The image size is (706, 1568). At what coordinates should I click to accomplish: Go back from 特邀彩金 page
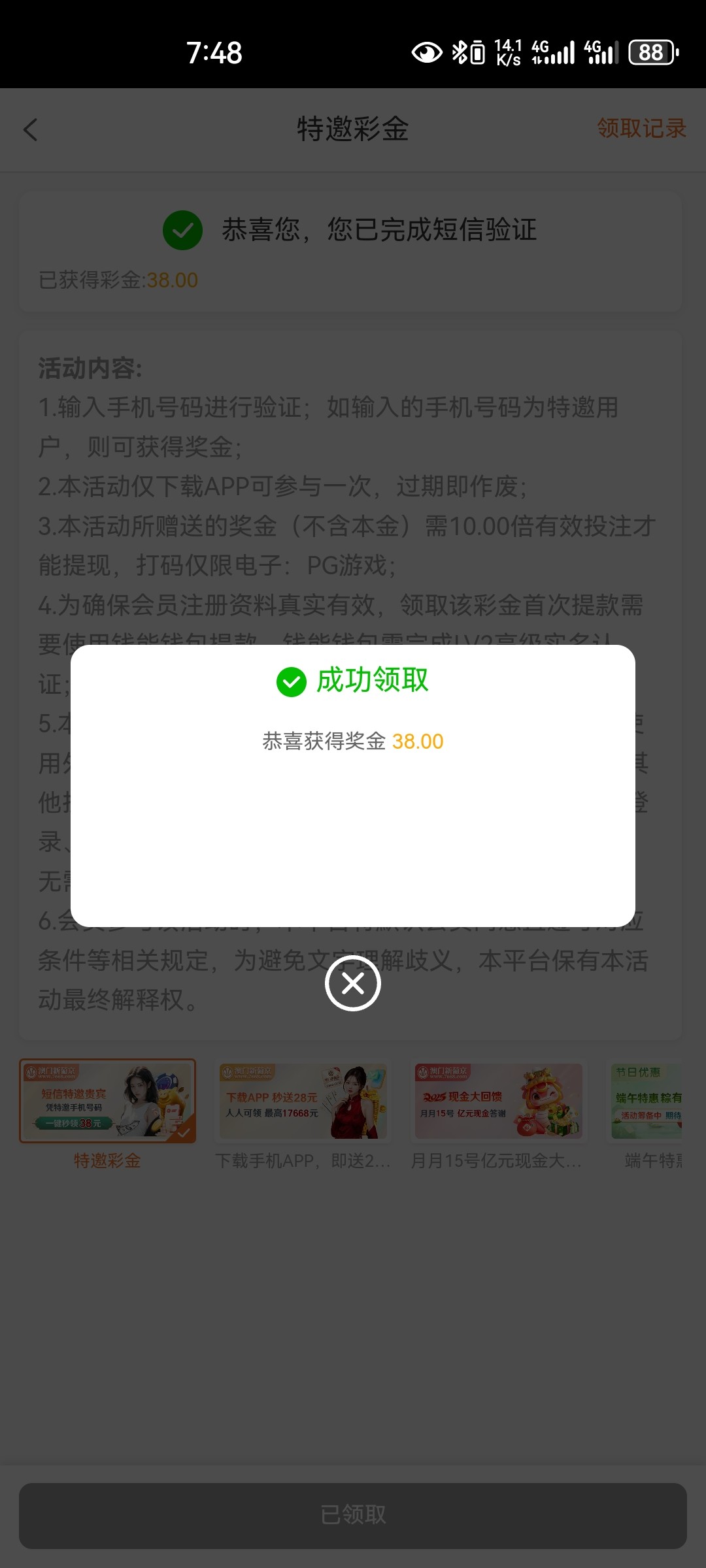31,129
